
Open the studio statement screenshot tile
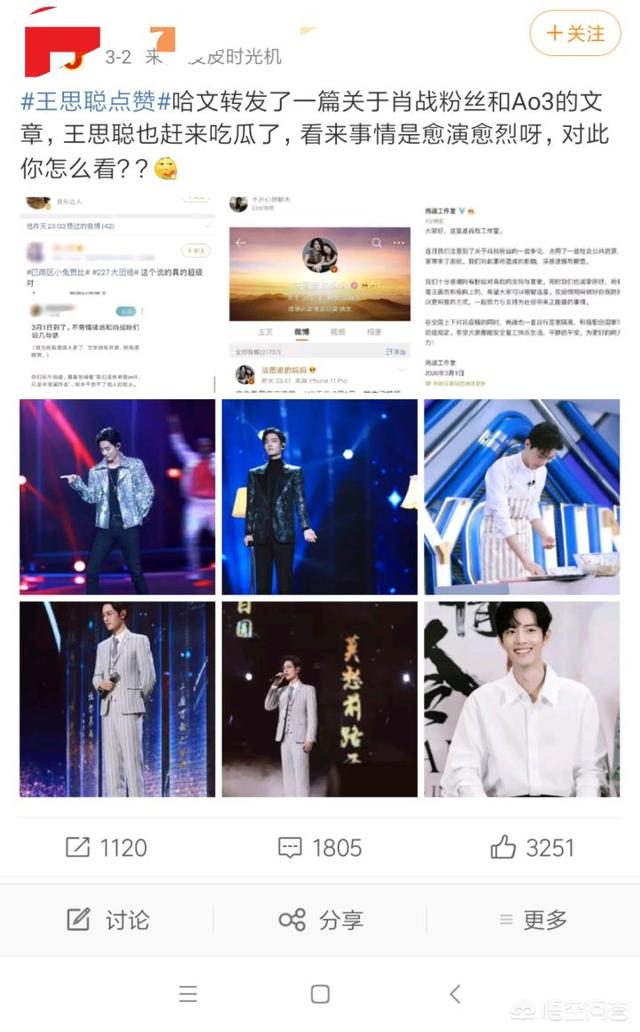(x=521, y=294)
